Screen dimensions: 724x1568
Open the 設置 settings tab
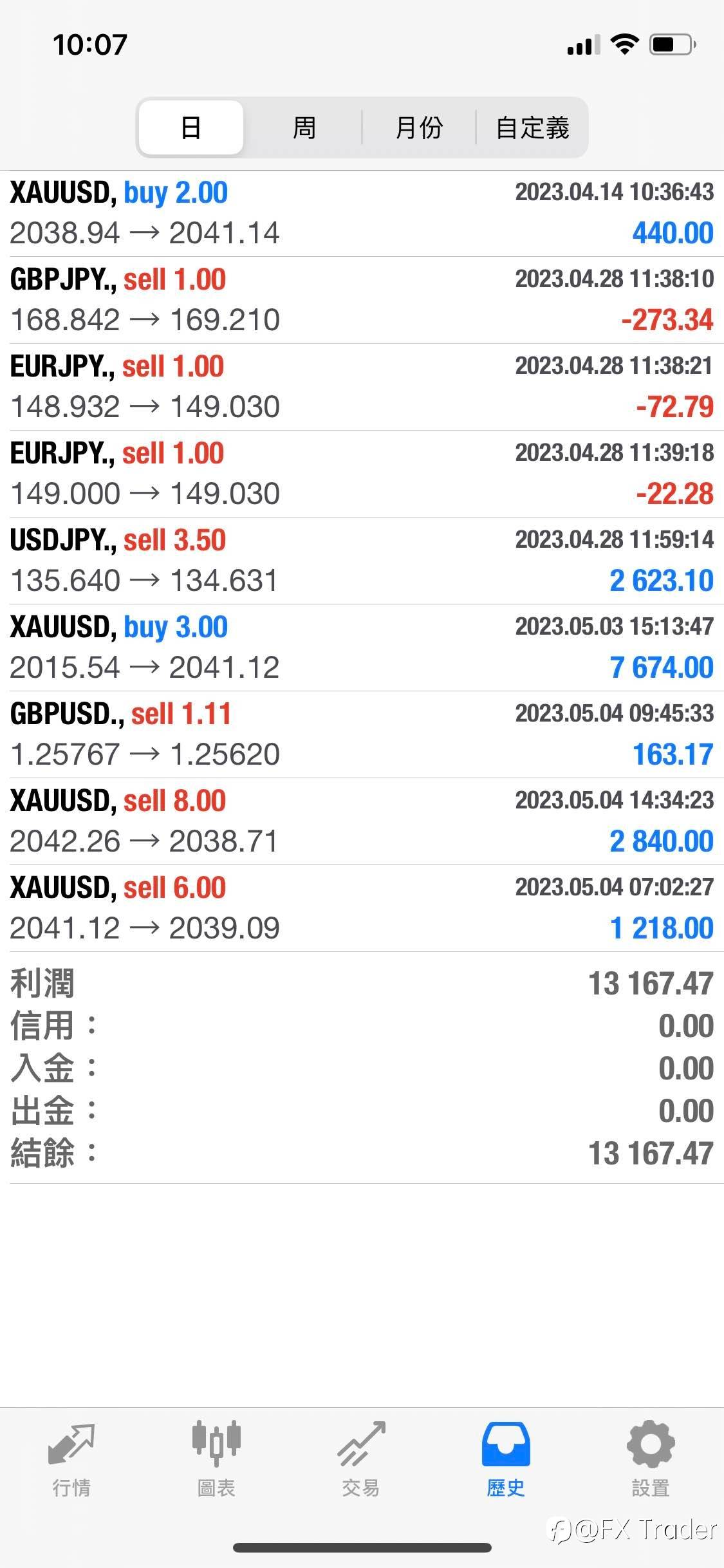coord(651,1460)
